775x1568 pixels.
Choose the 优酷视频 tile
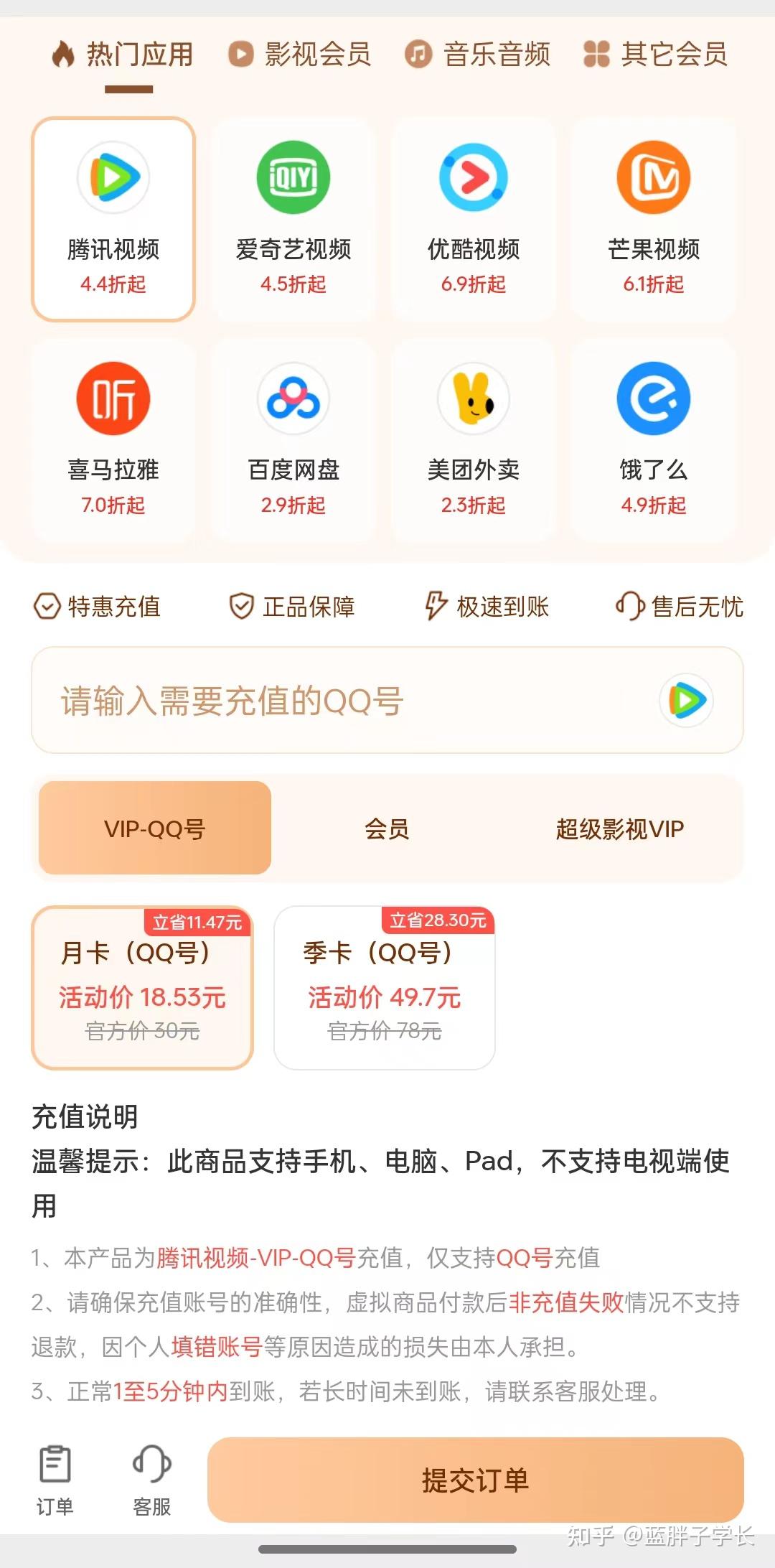coord(474,218)
